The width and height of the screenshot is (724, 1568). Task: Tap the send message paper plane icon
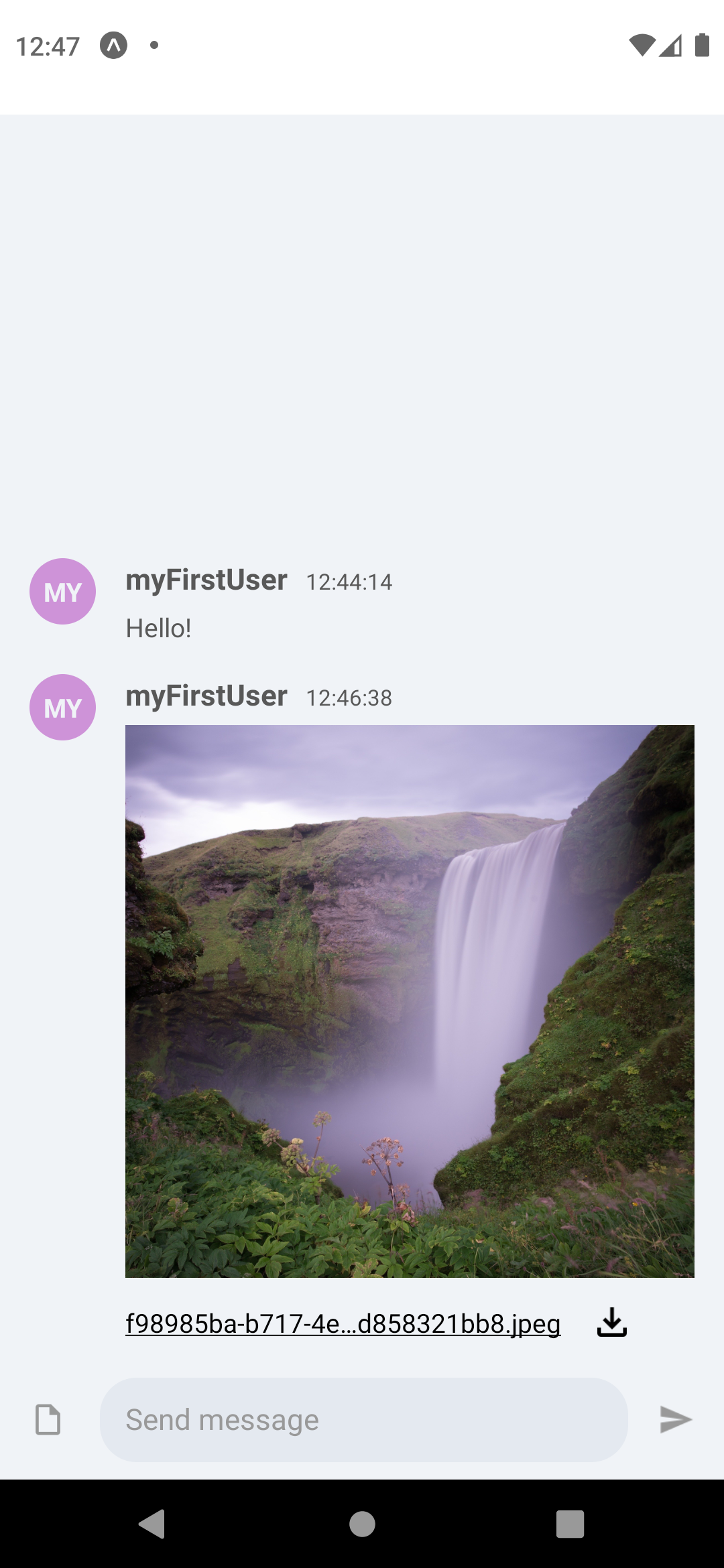[675, 1419]
